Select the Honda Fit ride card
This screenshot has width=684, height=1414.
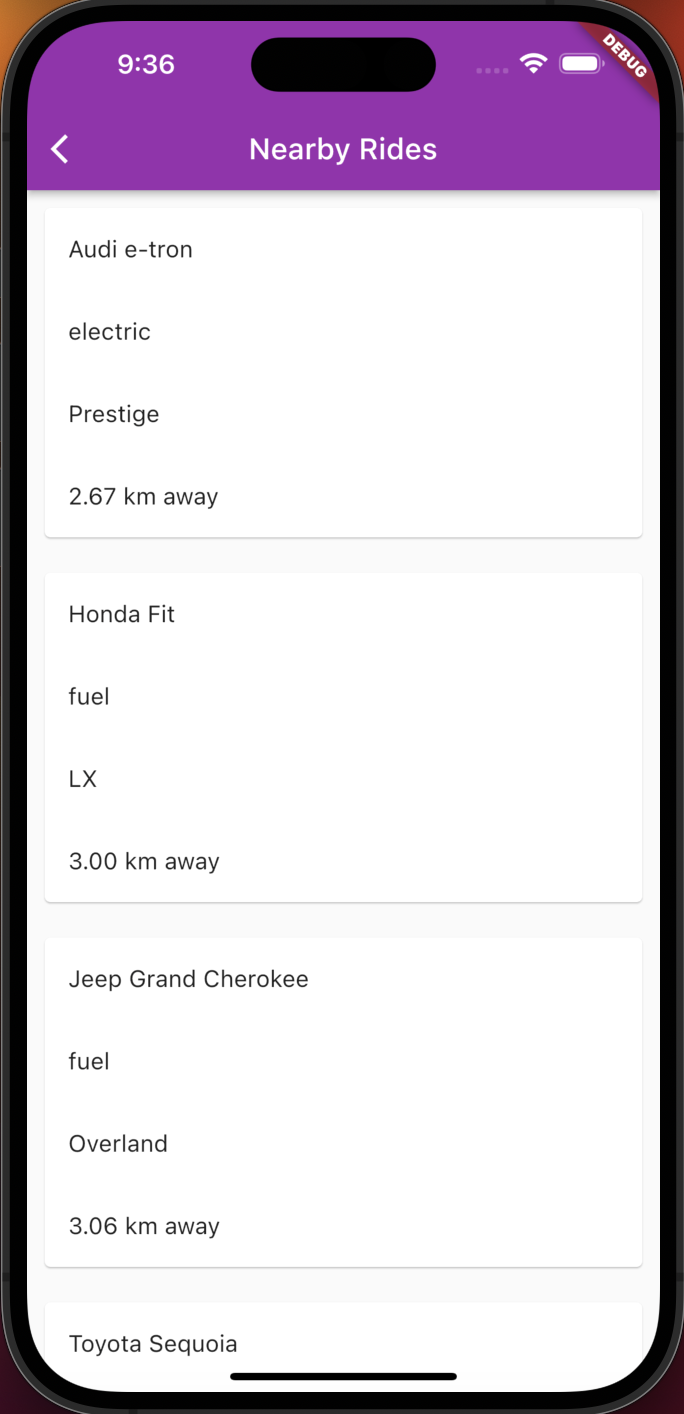(x=343, y=738)
